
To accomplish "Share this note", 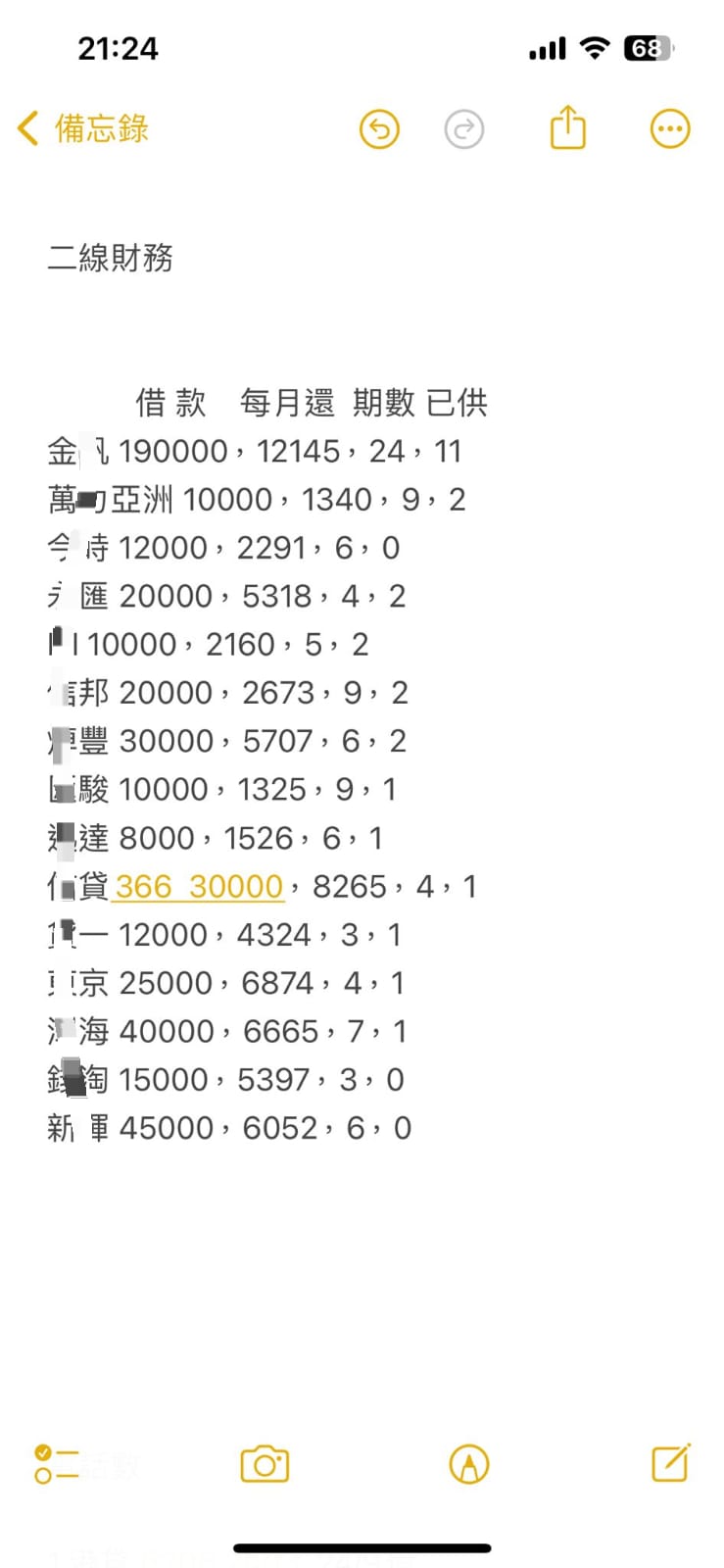I will click(x=567, y=128).
